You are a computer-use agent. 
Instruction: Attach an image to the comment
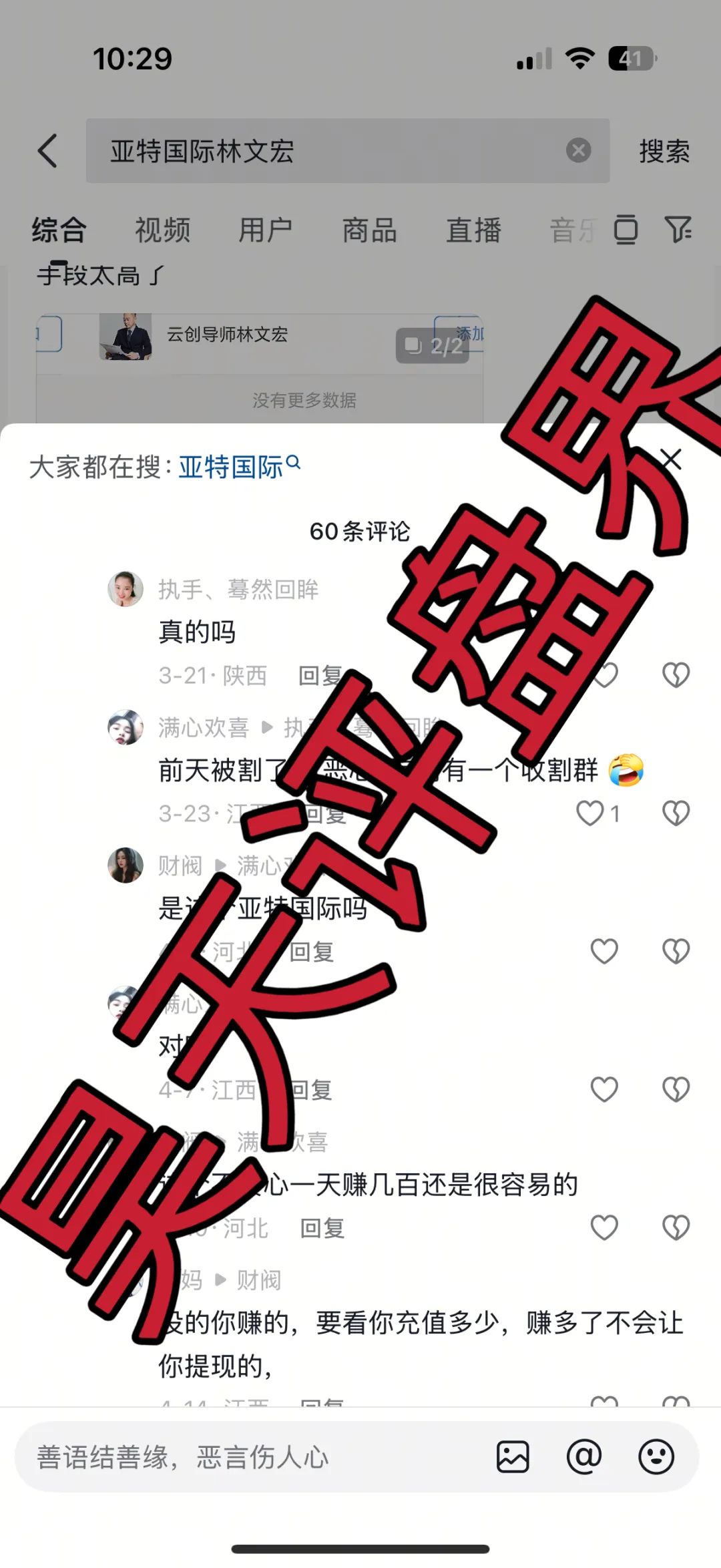tap(513, 1457)
